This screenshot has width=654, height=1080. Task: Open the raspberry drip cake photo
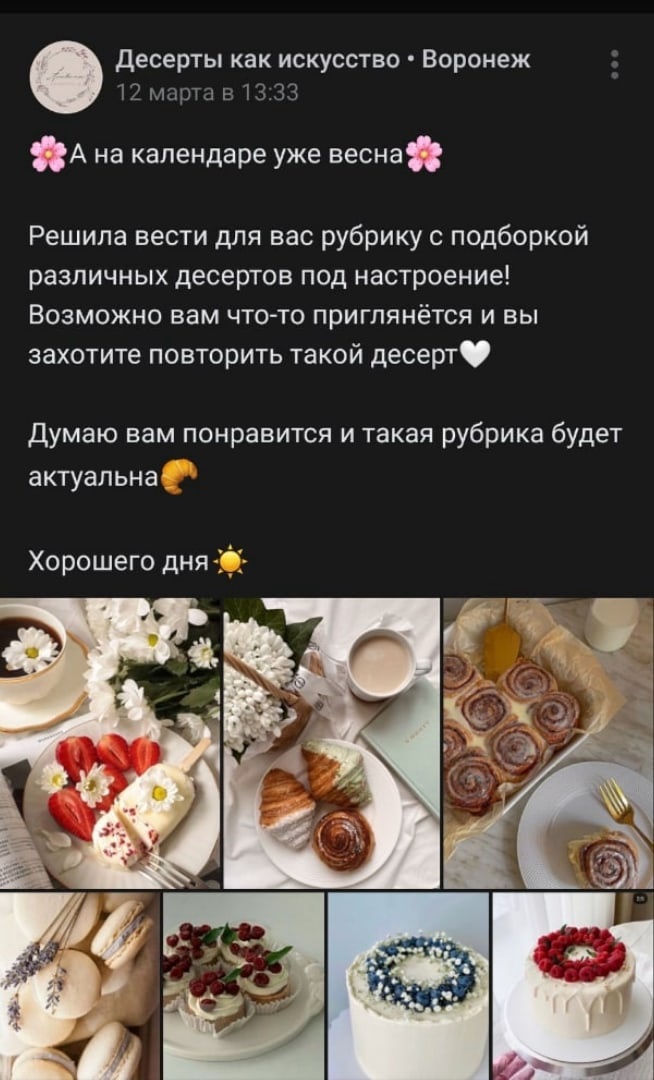573,985
